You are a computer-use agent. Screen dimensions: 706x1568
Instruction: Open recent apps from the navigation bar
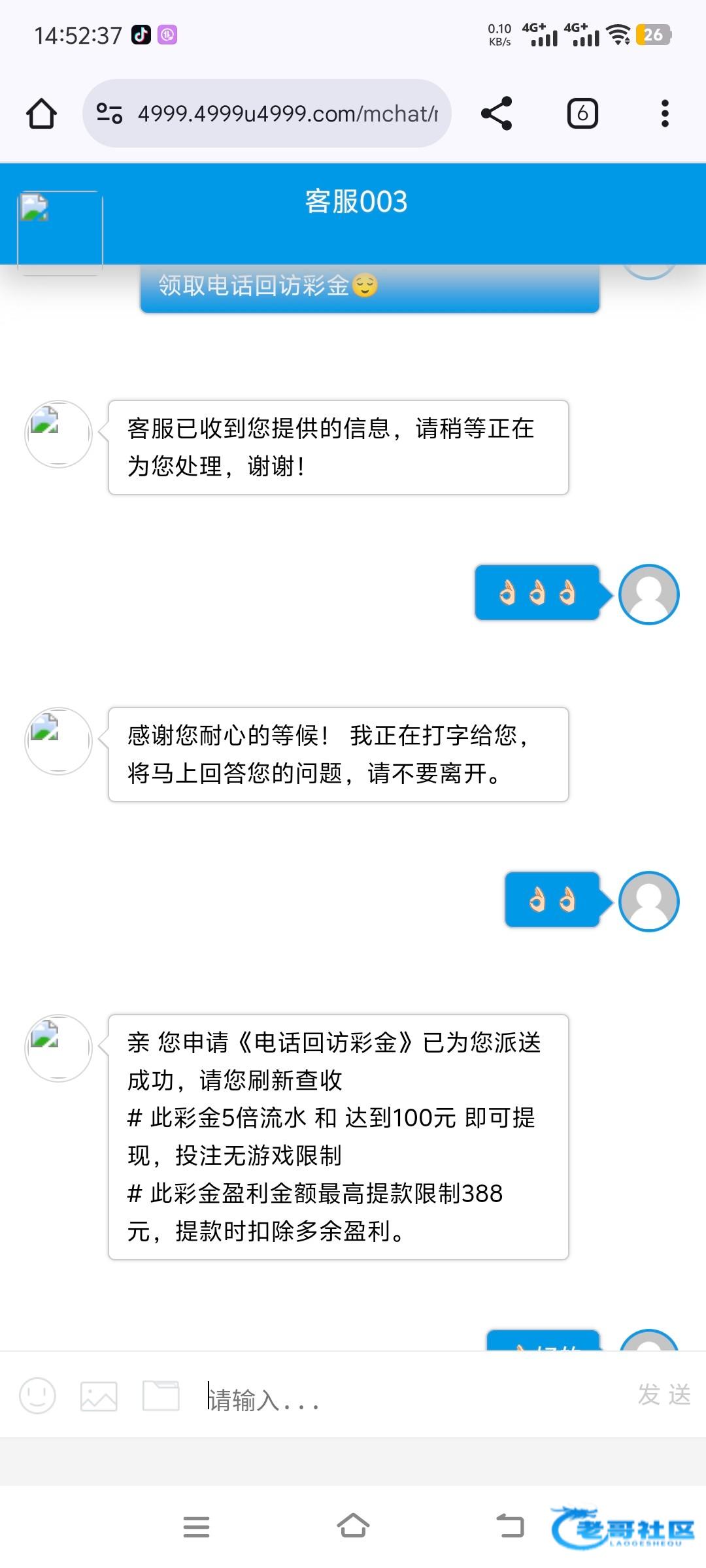[196, 1527]
